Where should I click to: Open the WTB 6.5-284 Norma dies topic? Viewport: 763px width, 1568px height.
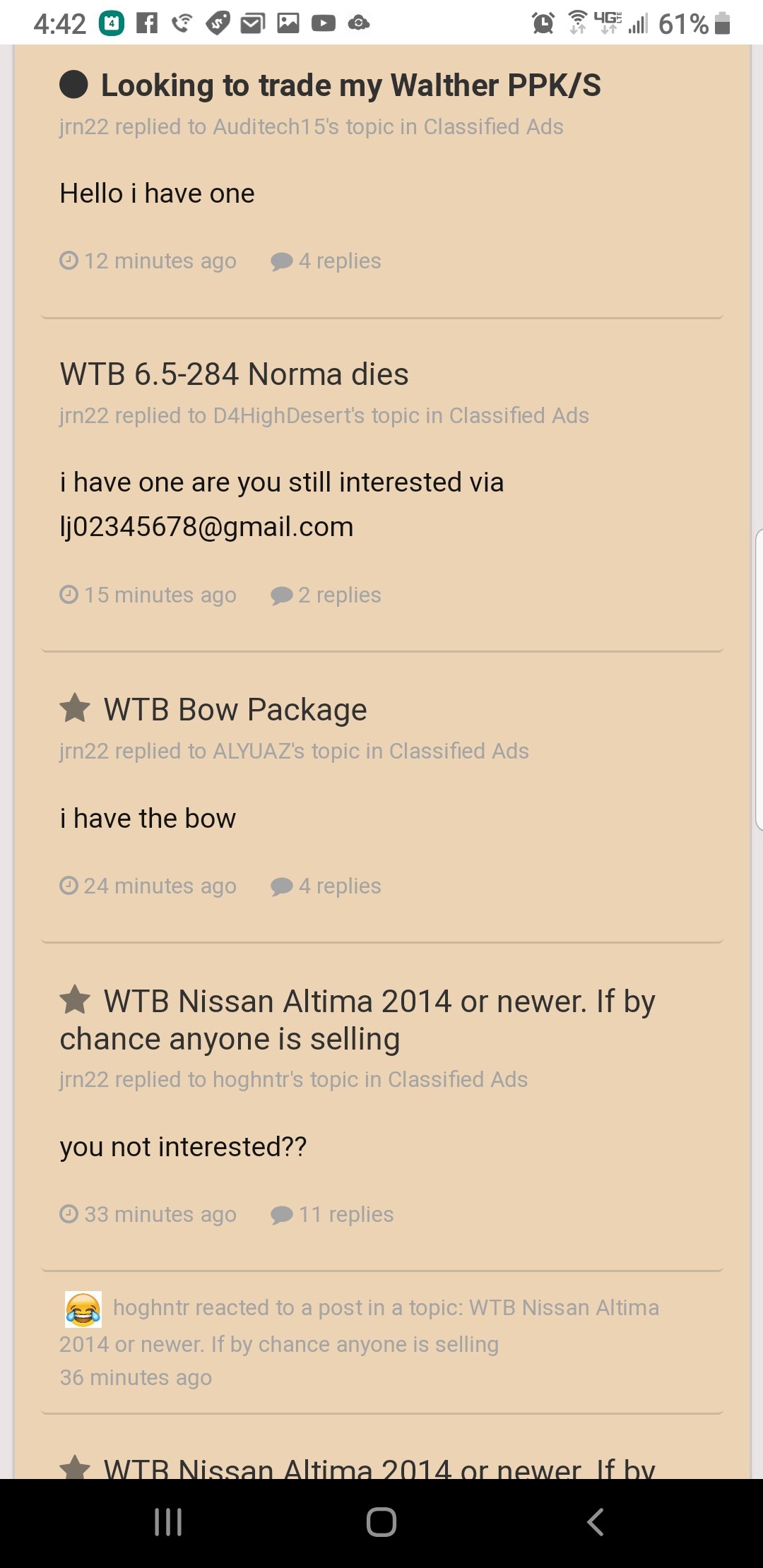[x=234, y=374]
